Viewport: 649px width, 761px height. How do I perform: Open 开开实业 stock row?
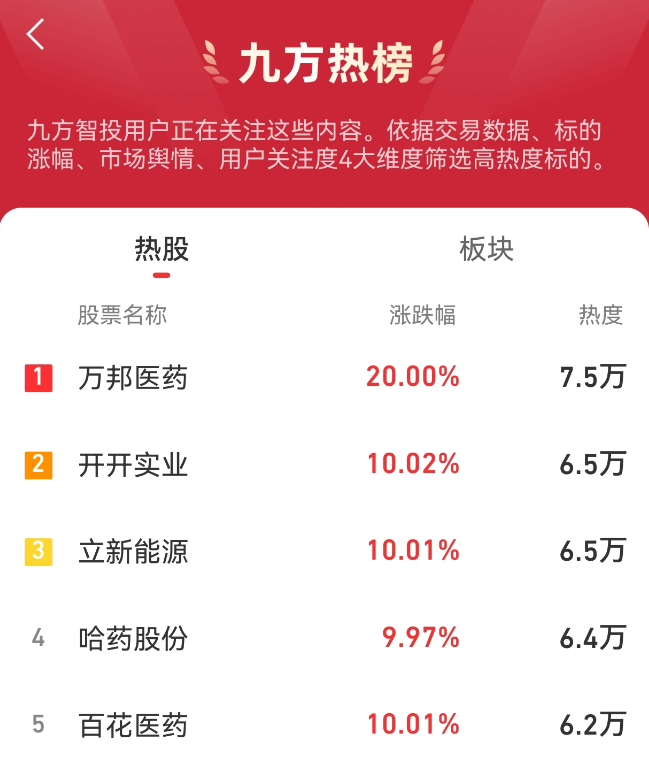click(x=324, y=464)
